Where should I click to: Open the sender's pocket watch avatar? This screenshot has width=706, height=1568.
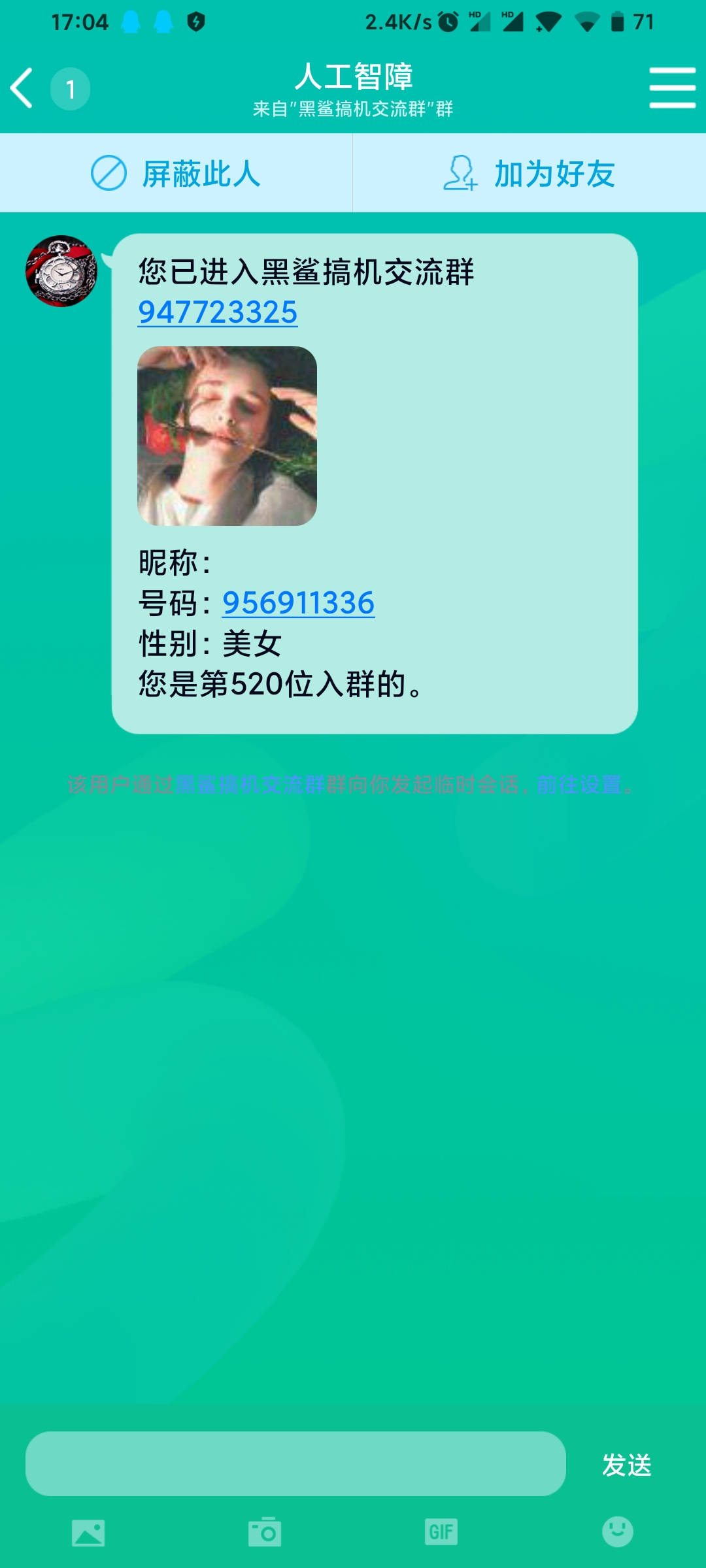pyautogui.click(x=61, y=270)
